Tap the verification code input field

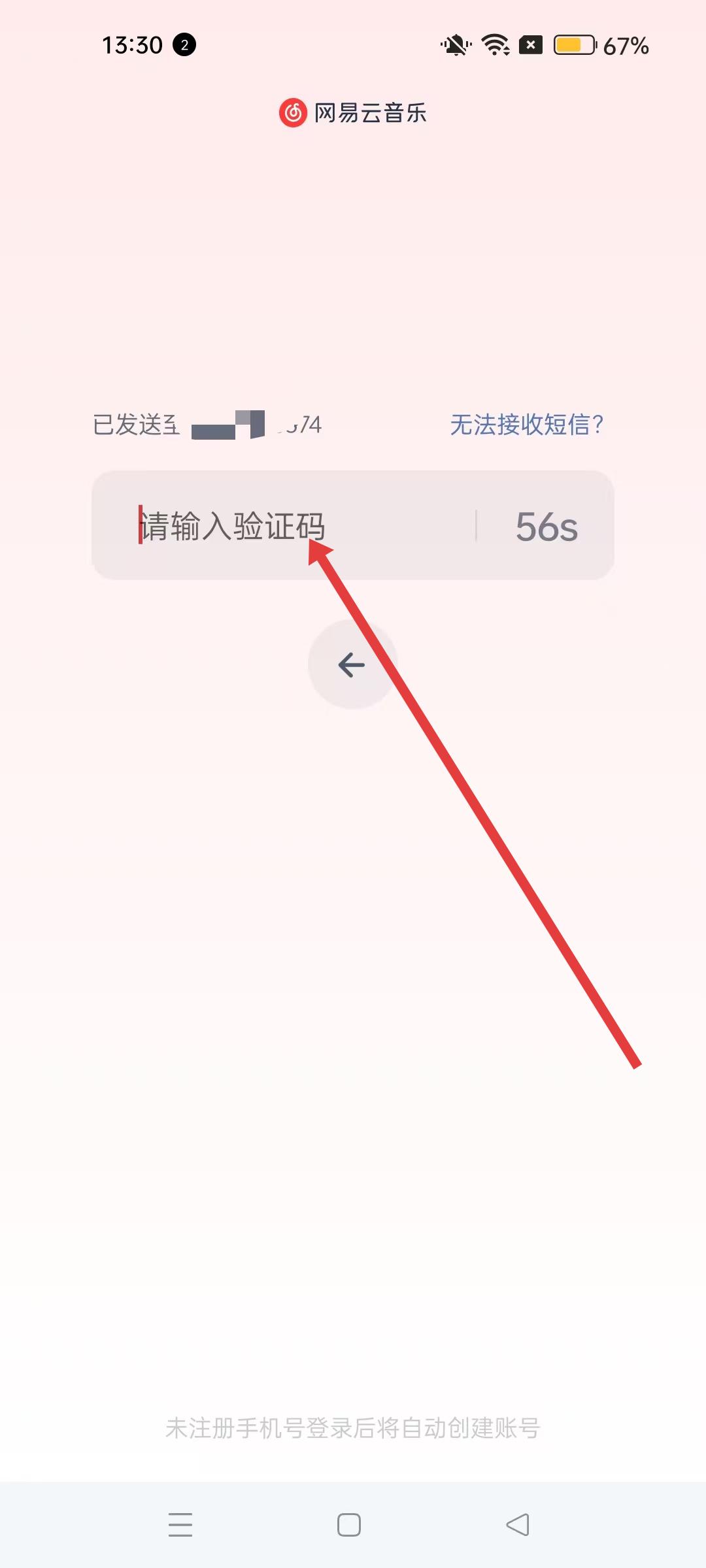point(288,526)
